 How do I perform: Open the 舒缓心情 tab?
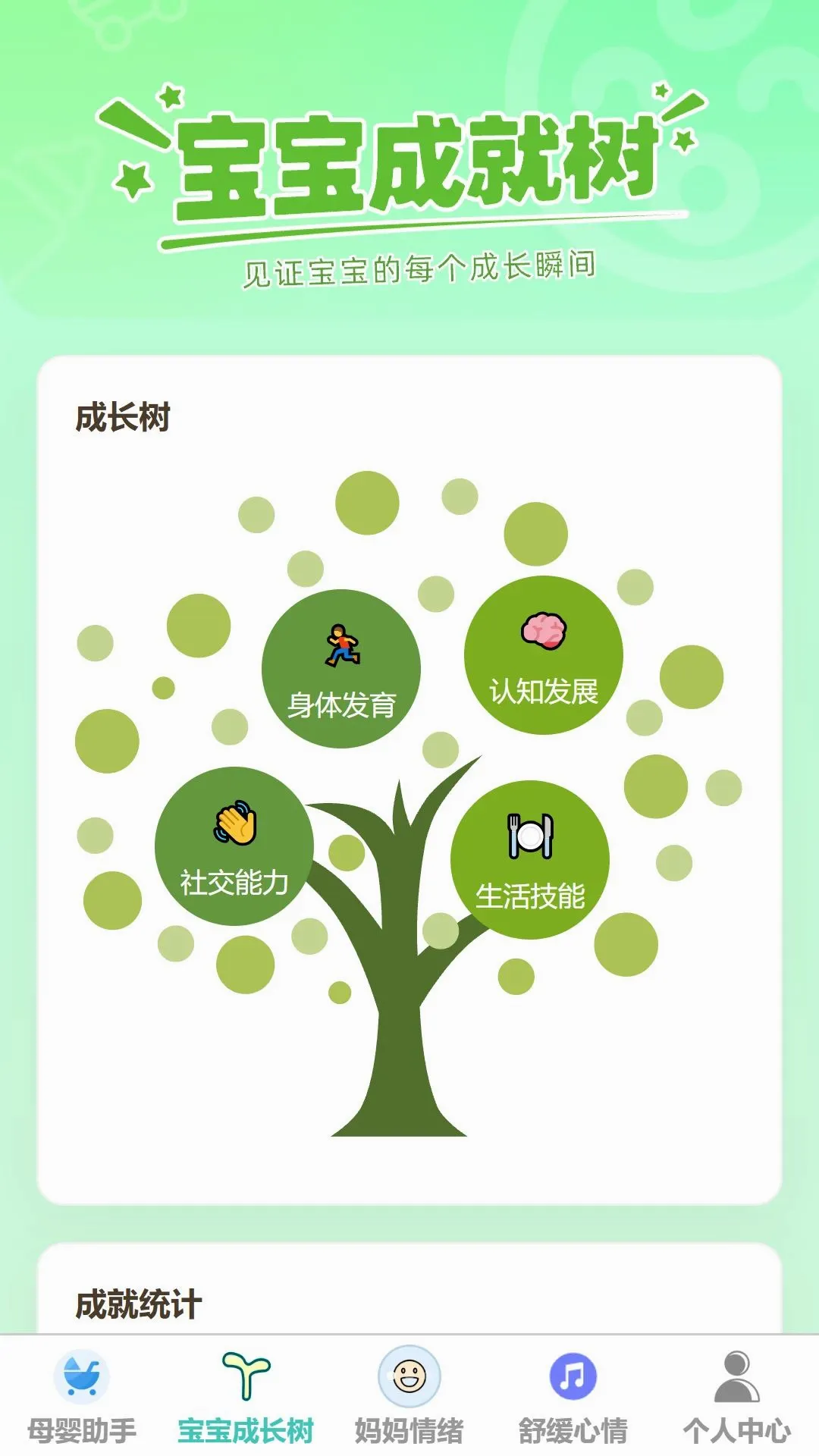click(573, 1397)
